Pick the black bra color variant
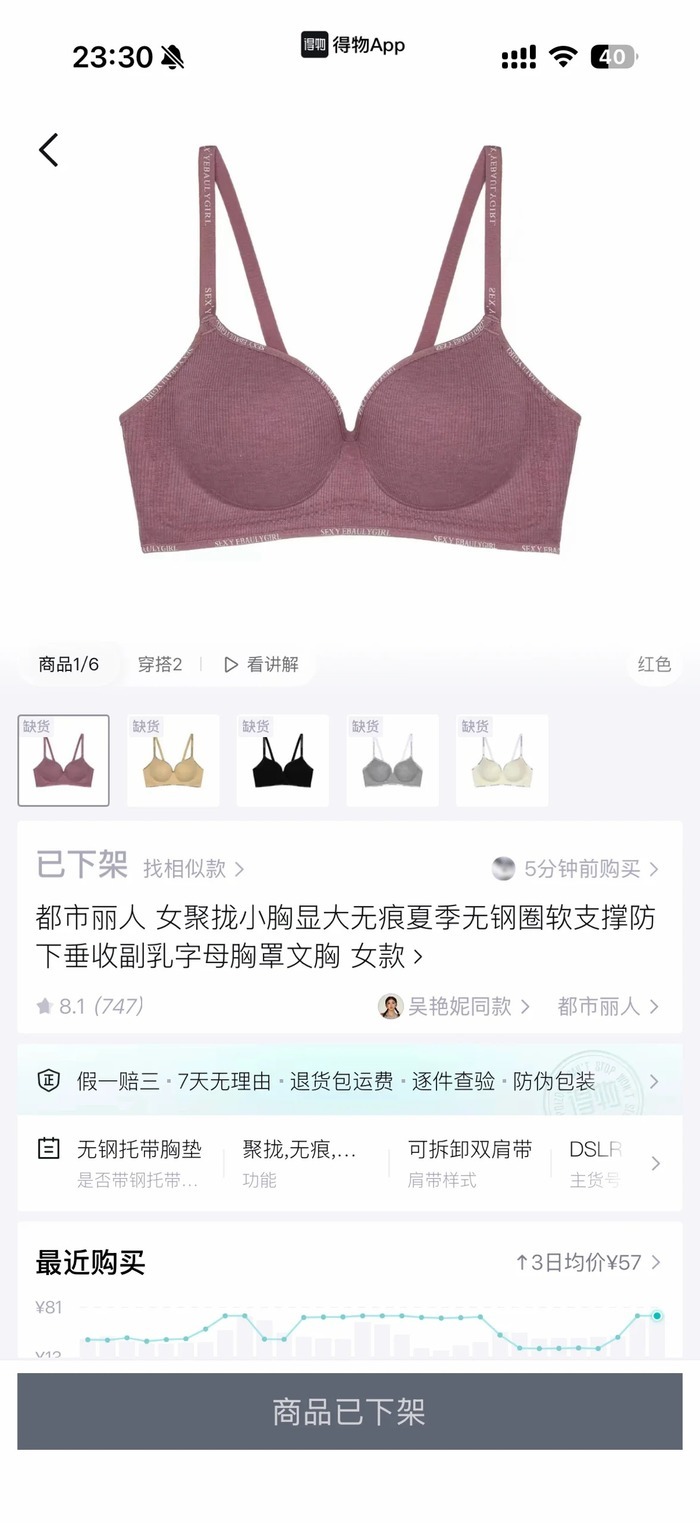Screen dimensions: 700x1523 pyautogui.click(x=282, y=760)
